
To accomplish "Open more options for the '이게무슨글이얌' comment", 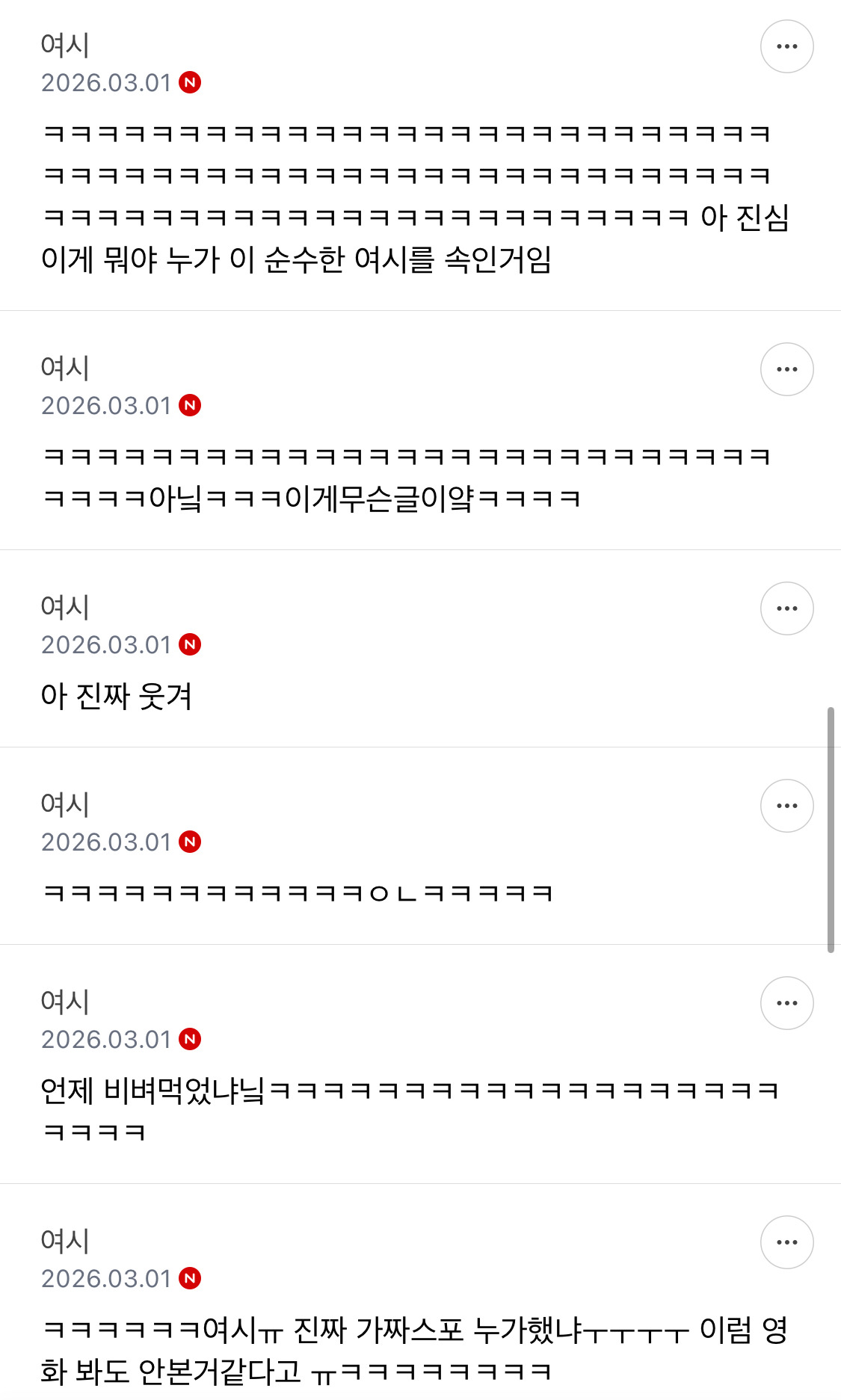I will 786,369.
